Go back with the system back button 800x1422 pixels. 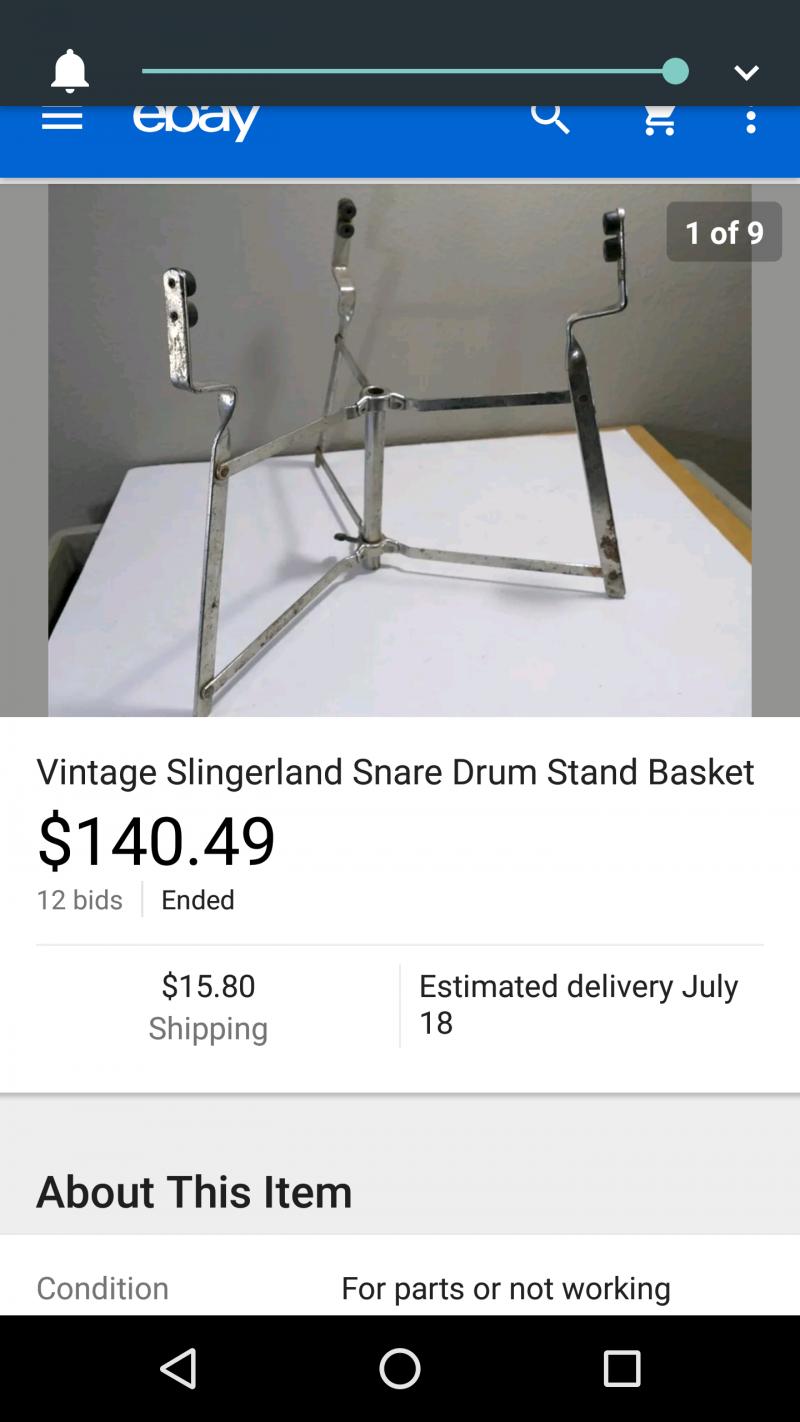(x=179, y=1368)
